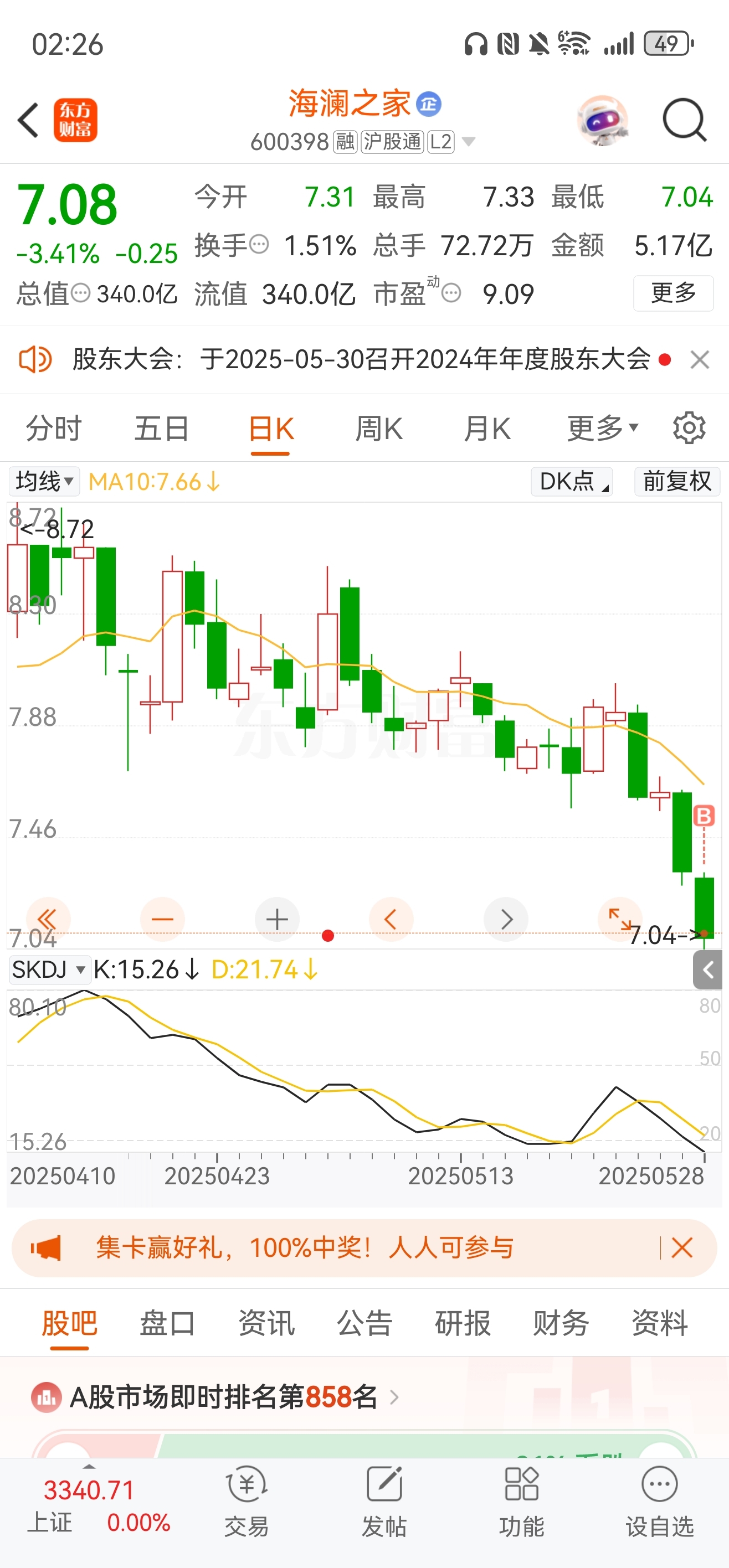Image resolution: width=729 pixels, height=1568 pixels.
Task: Switch to the 分时 chart tab
Action: (54, 429)
